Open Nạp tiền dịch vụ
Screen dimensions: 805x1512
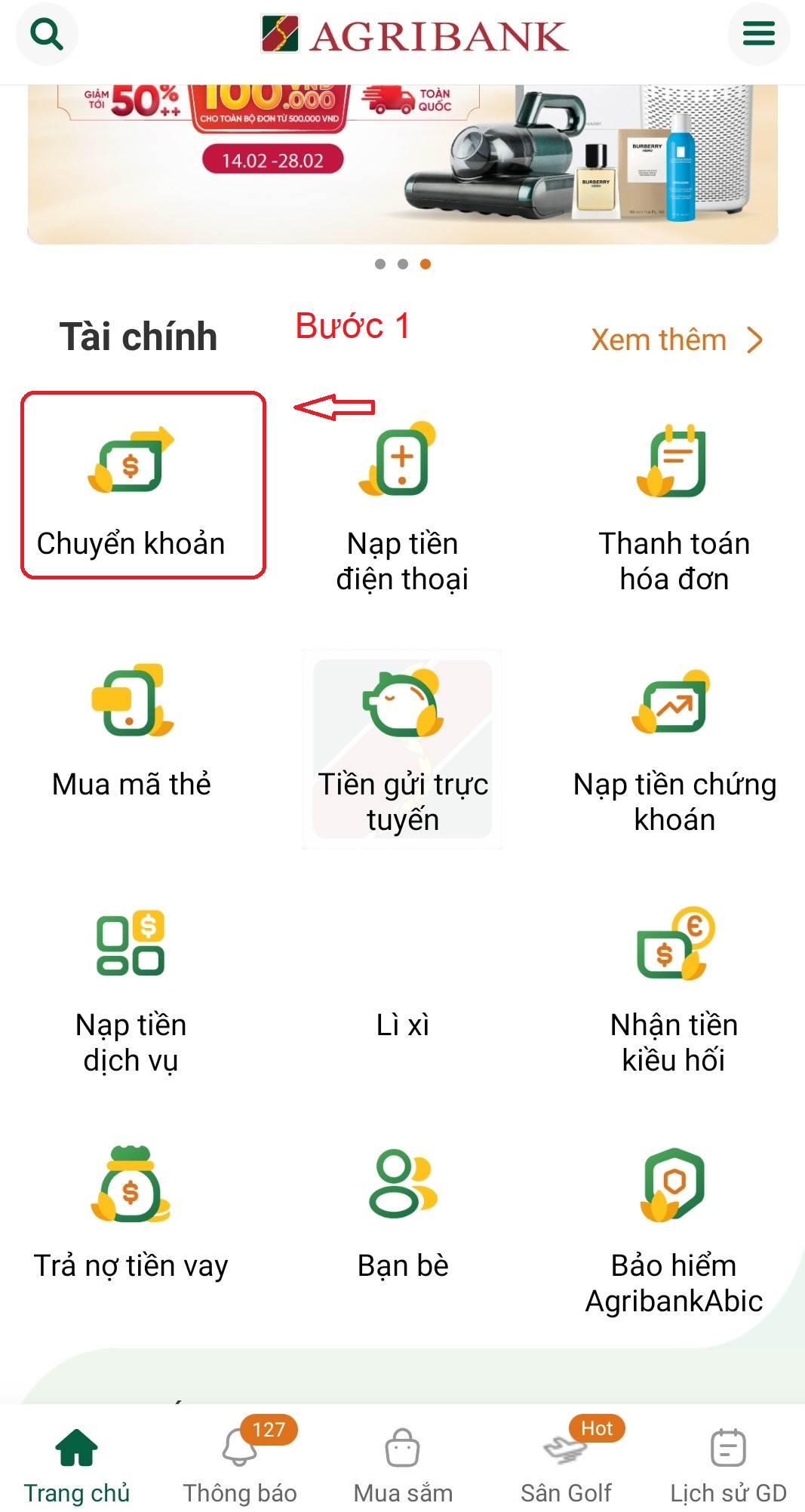pos(132,988)
